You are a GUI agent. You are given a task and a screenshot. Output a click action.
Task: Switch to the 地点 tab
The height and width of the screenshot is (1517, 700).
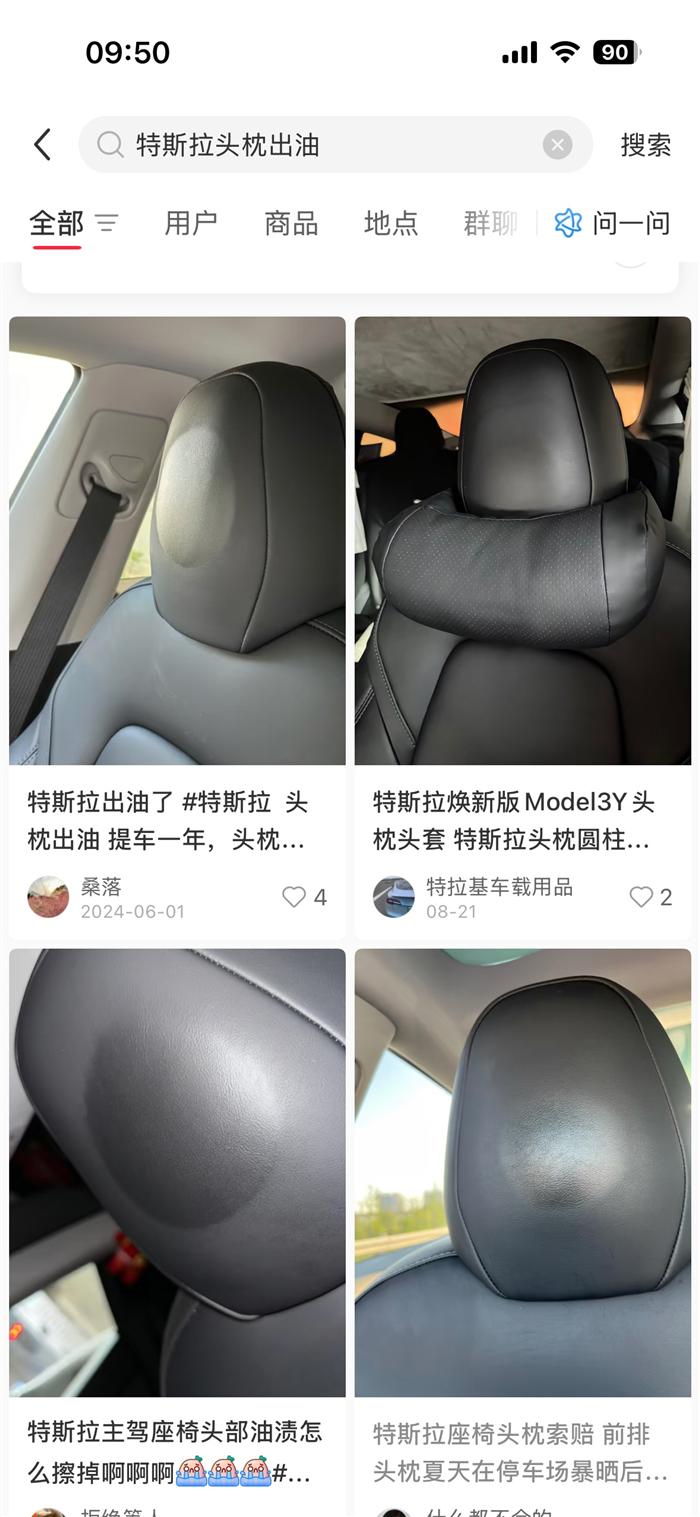[391, 223]
